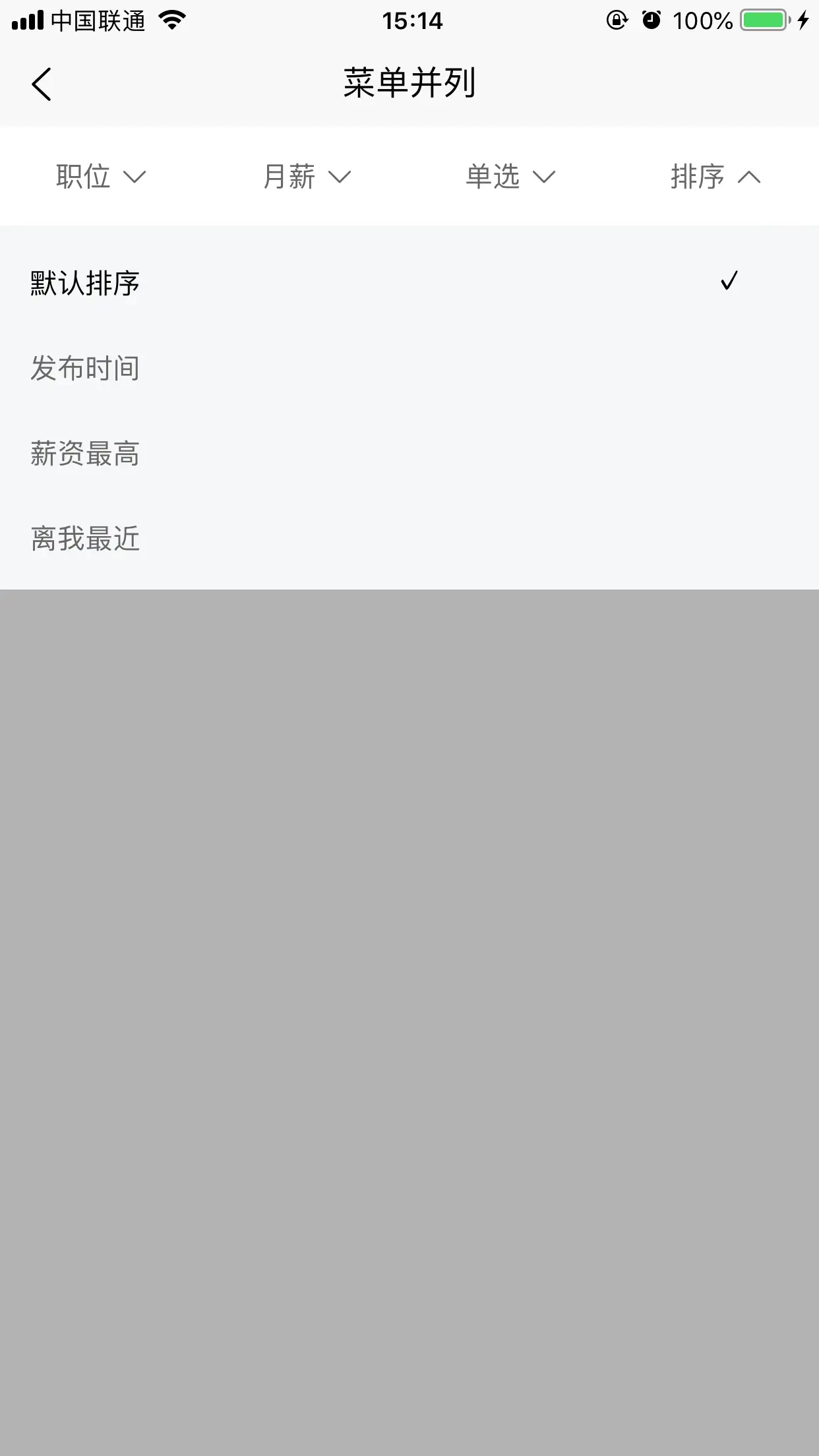Pick the 离我最近 sort option
The width and height of the screenshot is (819, 1456).
(409, 539)
